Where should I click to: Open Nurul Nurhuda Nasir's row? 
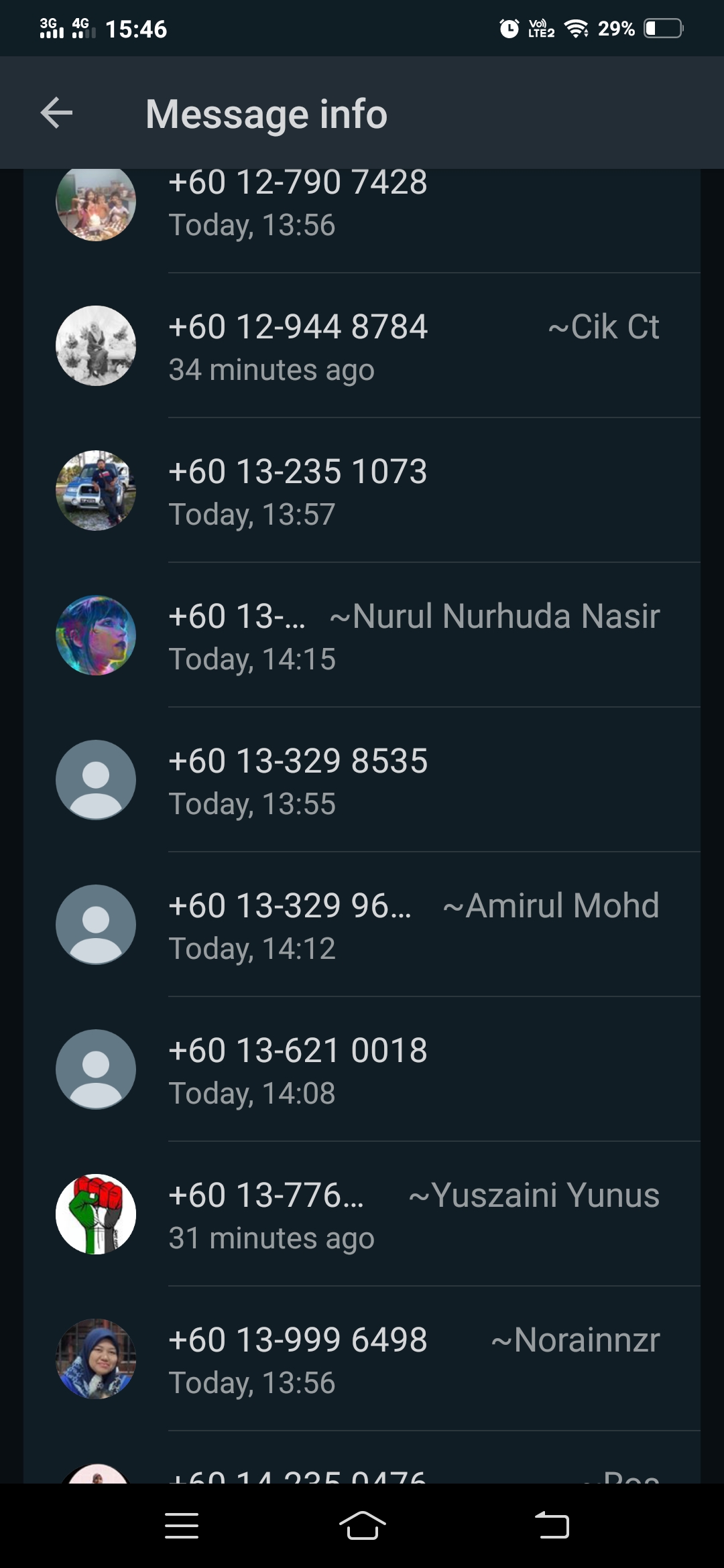tap(362, 636)
